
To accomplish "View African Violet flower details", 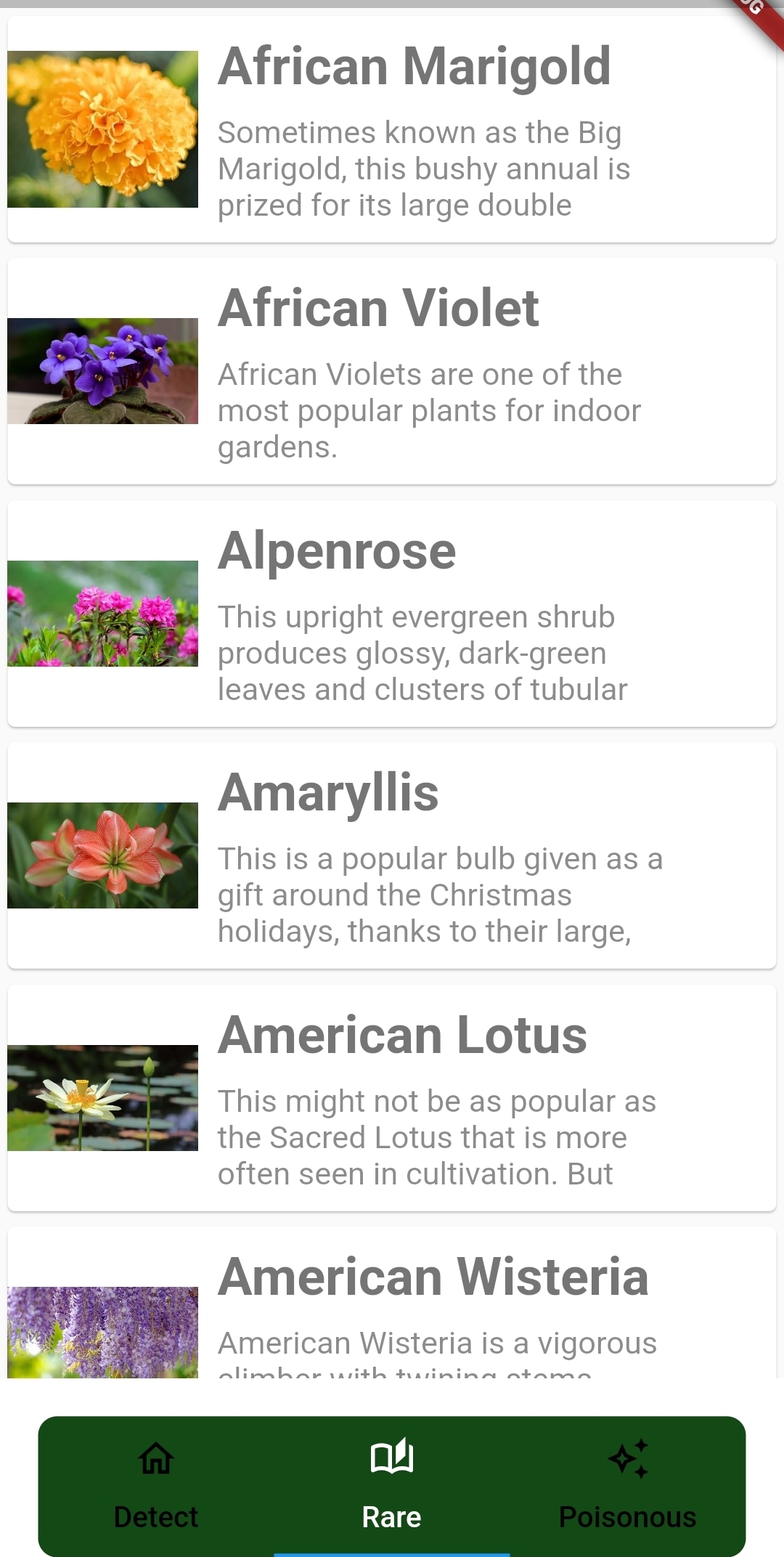I will point(392,371).
